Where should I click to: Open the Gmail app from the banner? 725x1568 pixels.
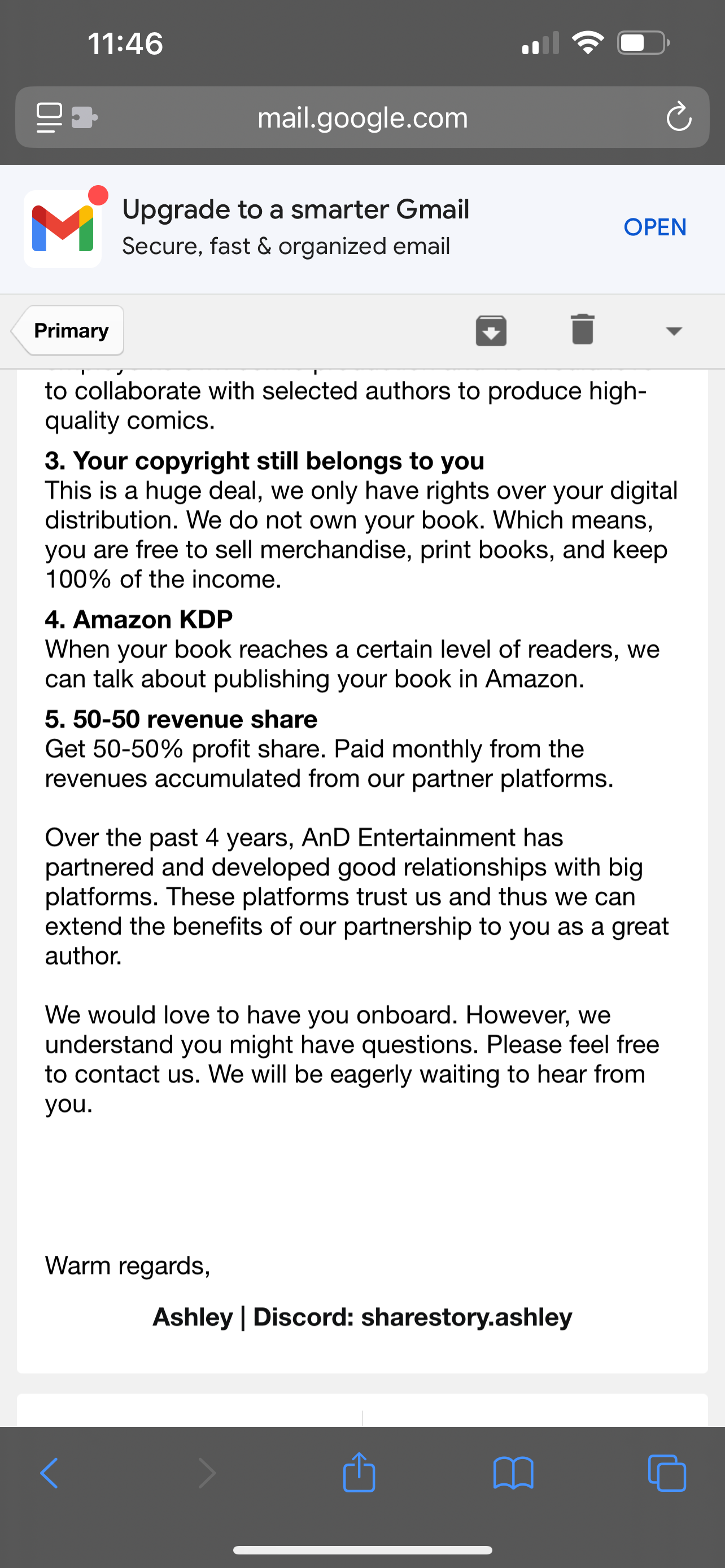pos(654,227)
